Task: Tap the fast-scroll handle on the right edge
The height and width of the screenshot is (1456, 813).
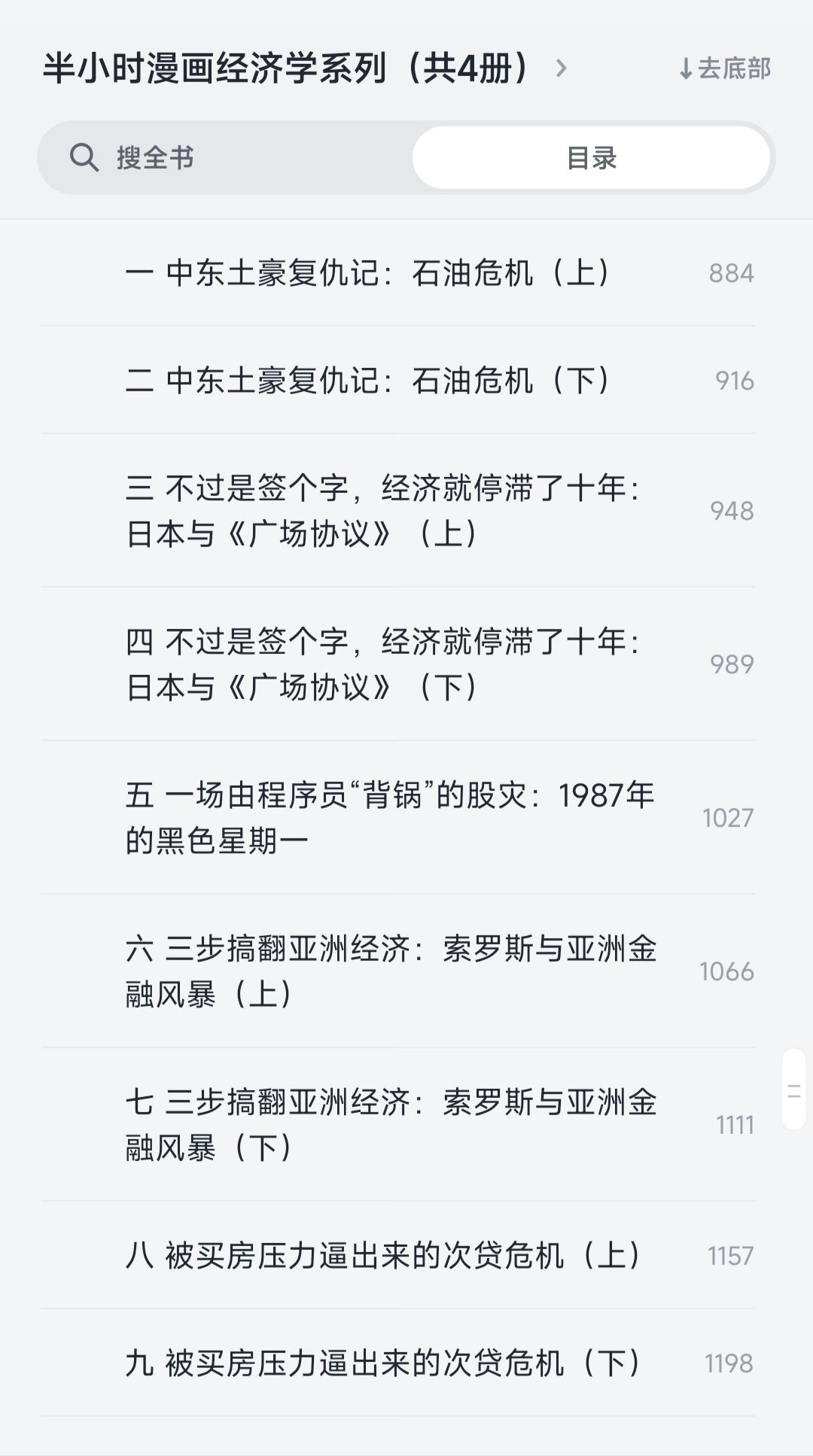Action: [x=794, y=1090]
